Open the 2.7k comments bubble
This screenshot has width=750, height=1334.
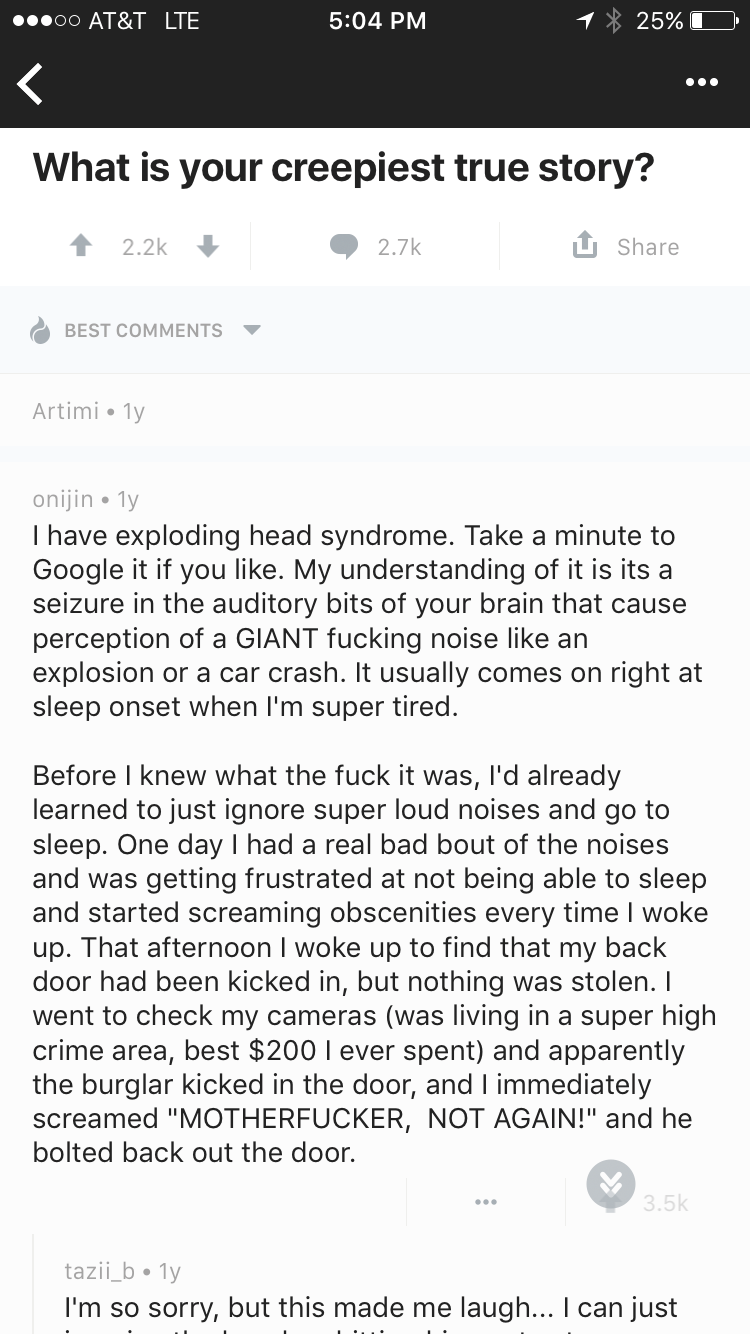point(375,247)
